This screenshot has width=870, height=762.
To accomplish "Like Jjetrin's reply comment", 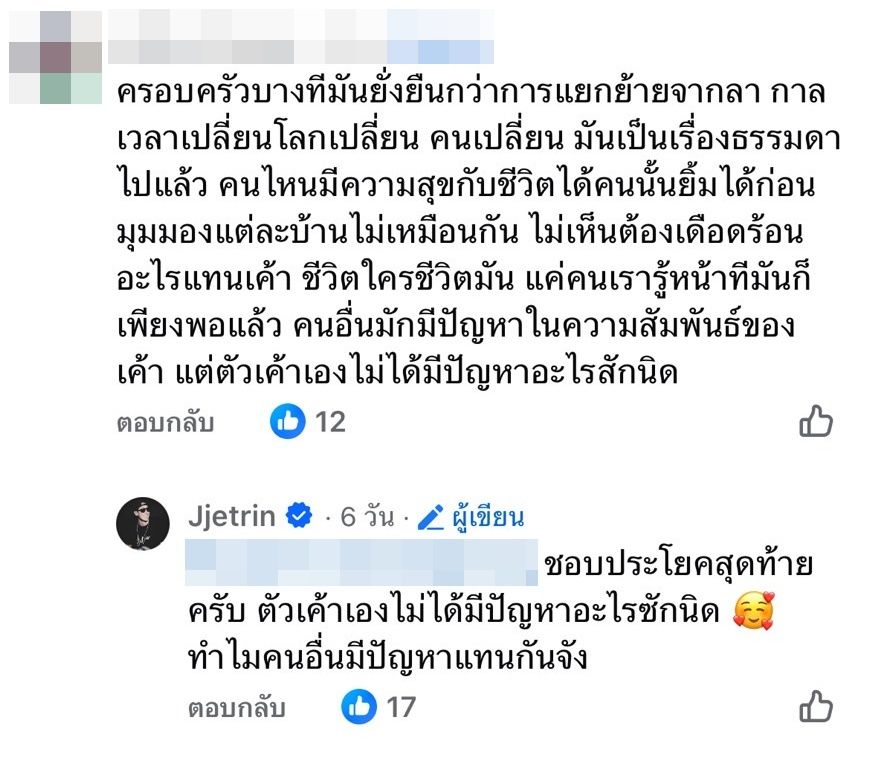I will click(816, 707).
